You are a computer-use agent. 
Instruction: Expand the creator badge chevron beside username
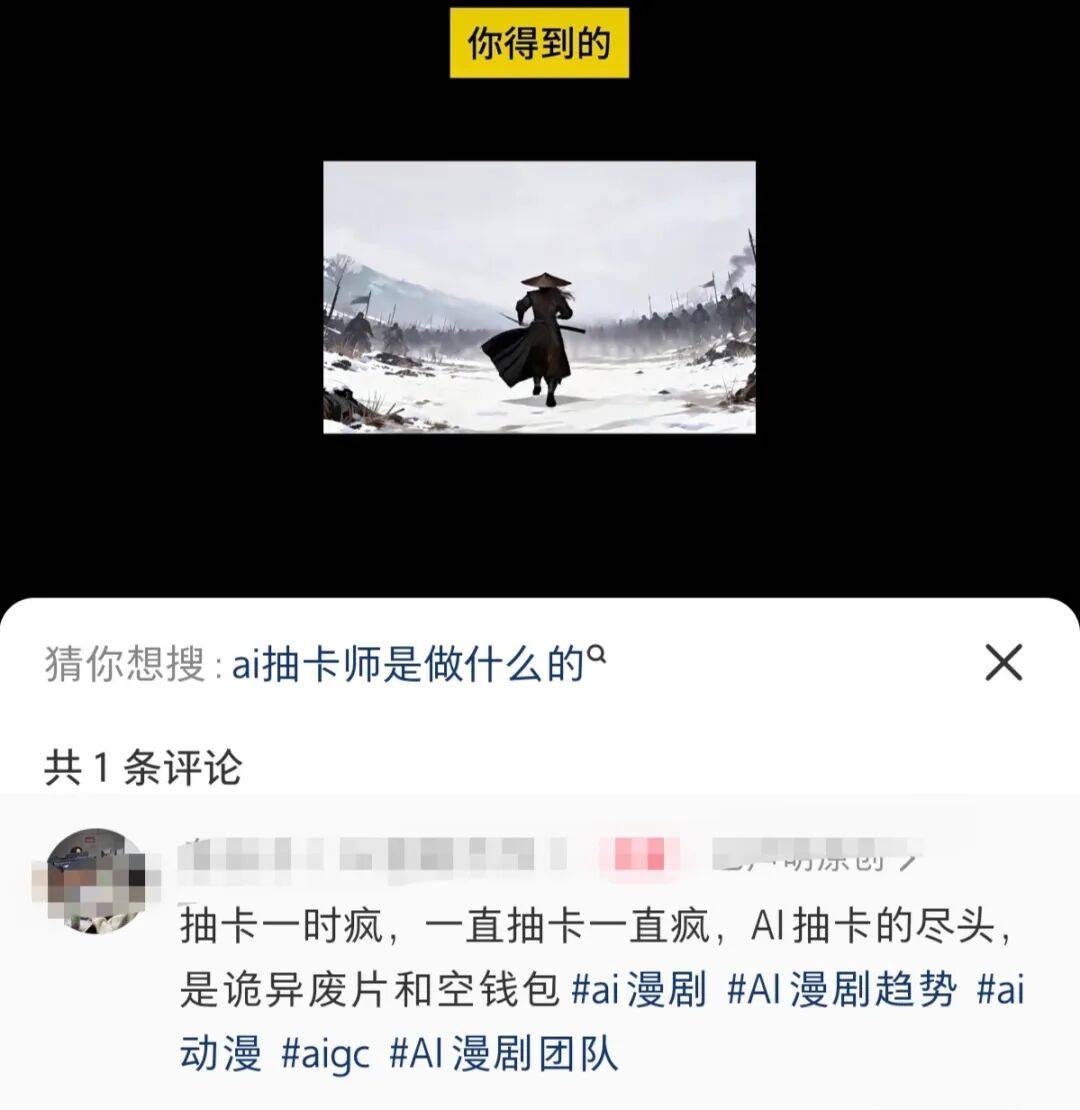pyautogui.click(x=908, y=864)
